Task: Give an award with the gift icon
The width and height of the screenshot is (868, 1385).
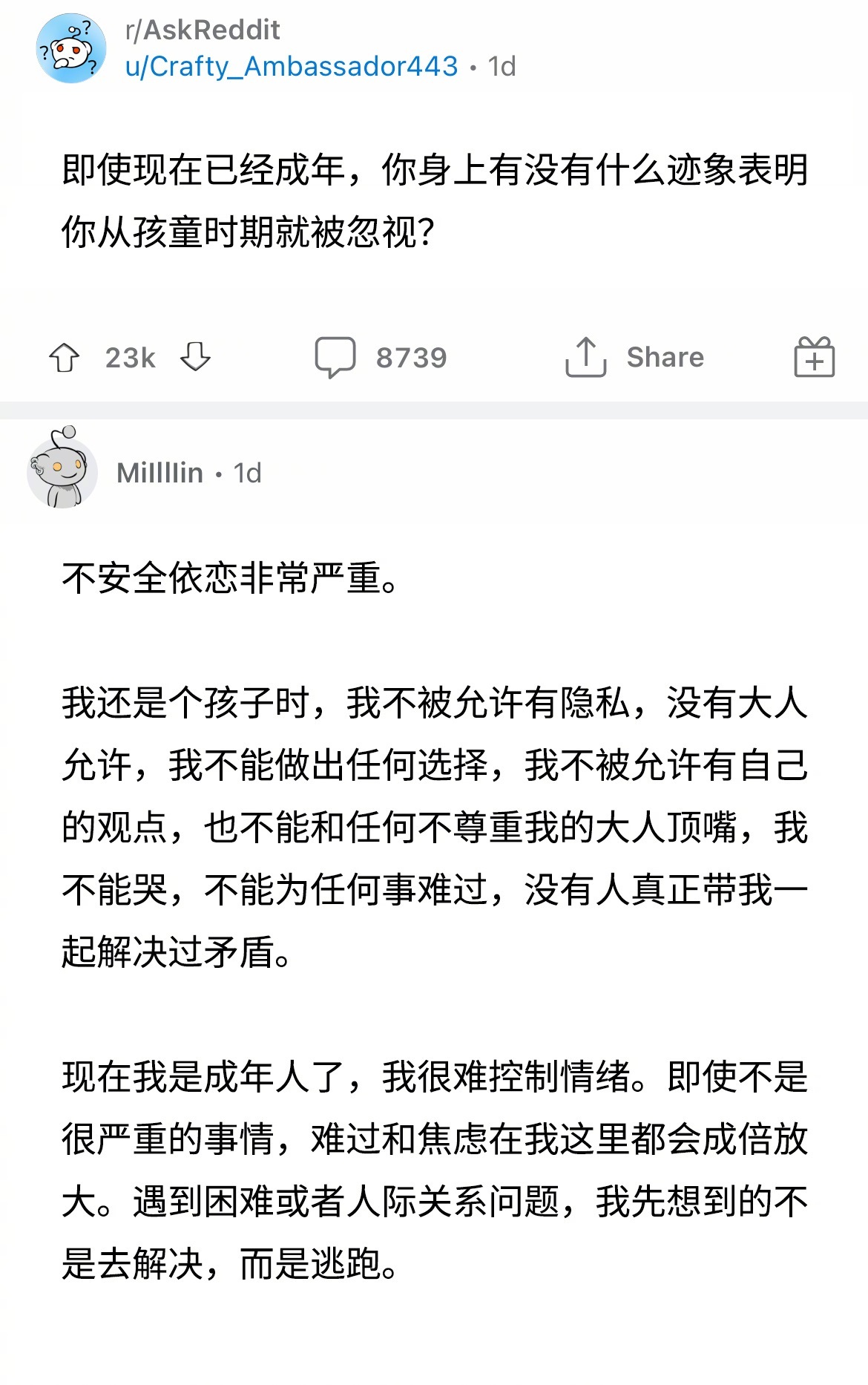Action: [814, 357]
